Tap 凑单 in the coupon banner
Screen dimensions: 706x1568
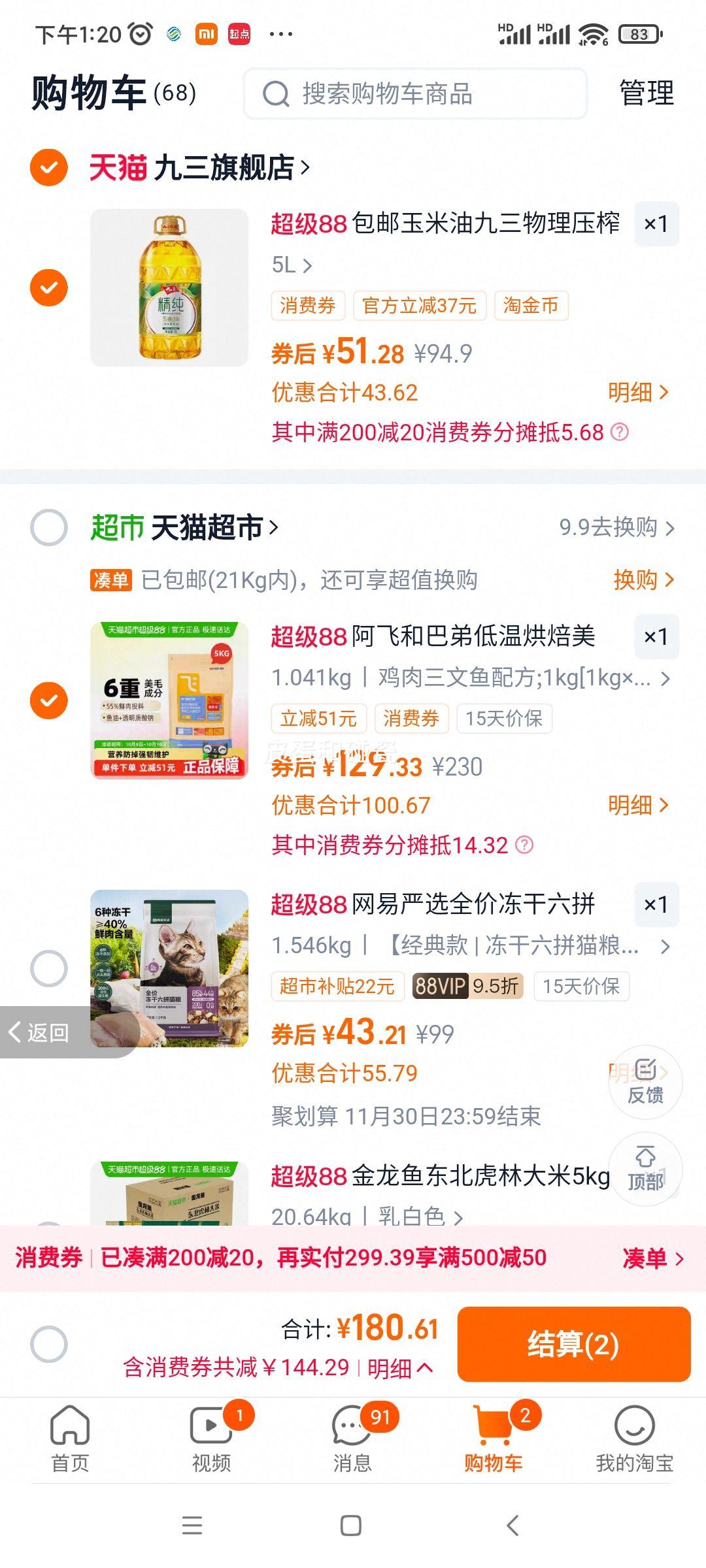point(652,1258)
